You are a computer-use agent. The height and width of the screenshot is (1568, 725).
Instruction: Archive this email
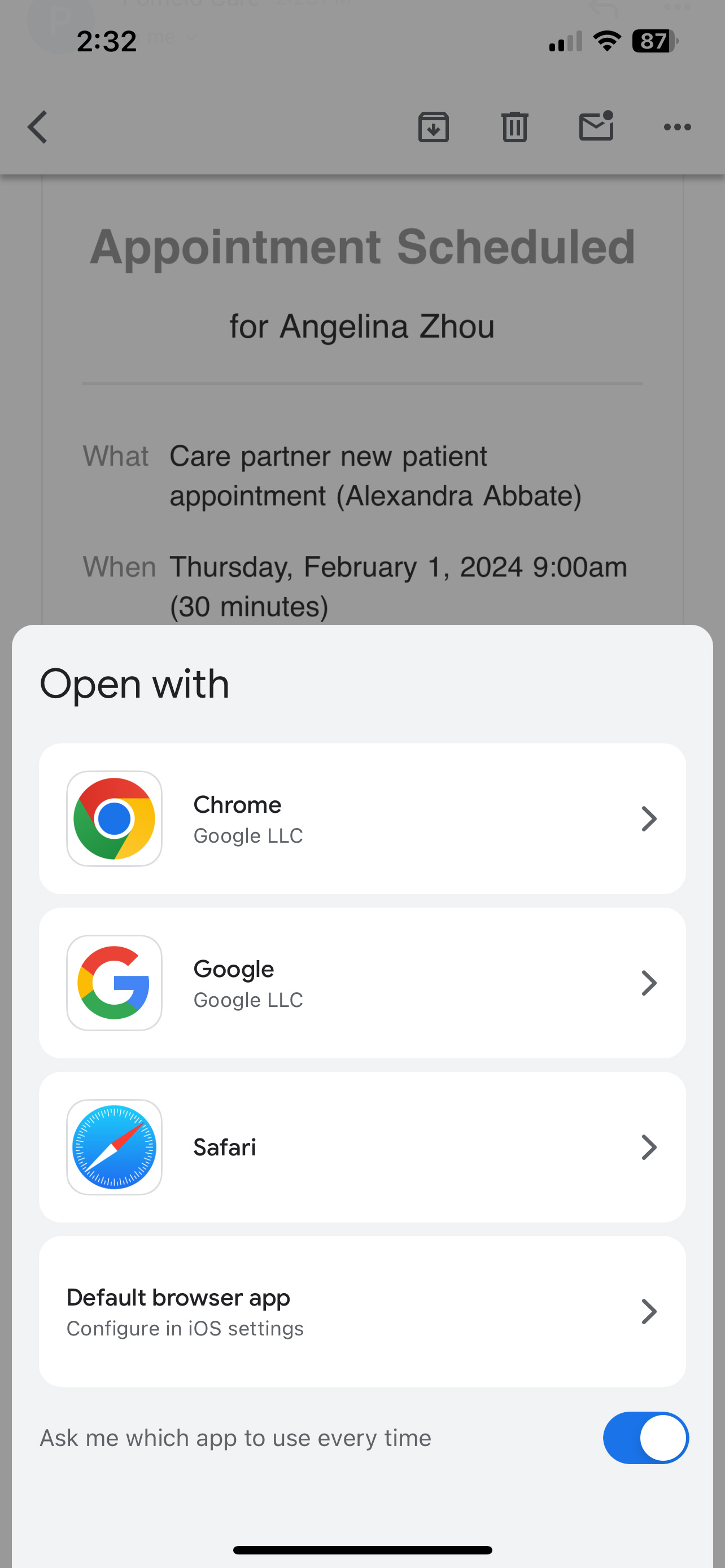click(x=434, y=127)
